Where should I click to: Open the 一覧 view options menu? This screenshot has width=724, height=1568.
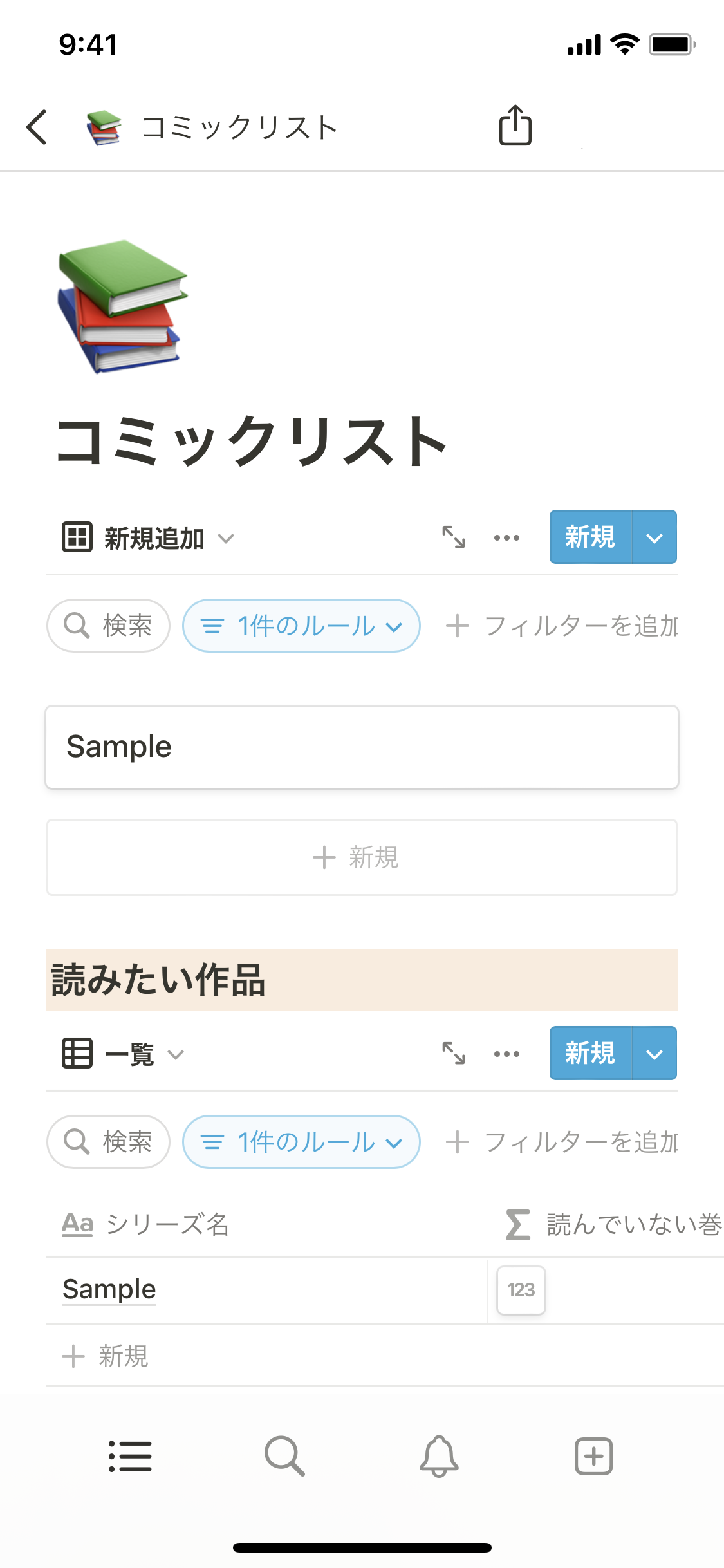coord(506,1054)
